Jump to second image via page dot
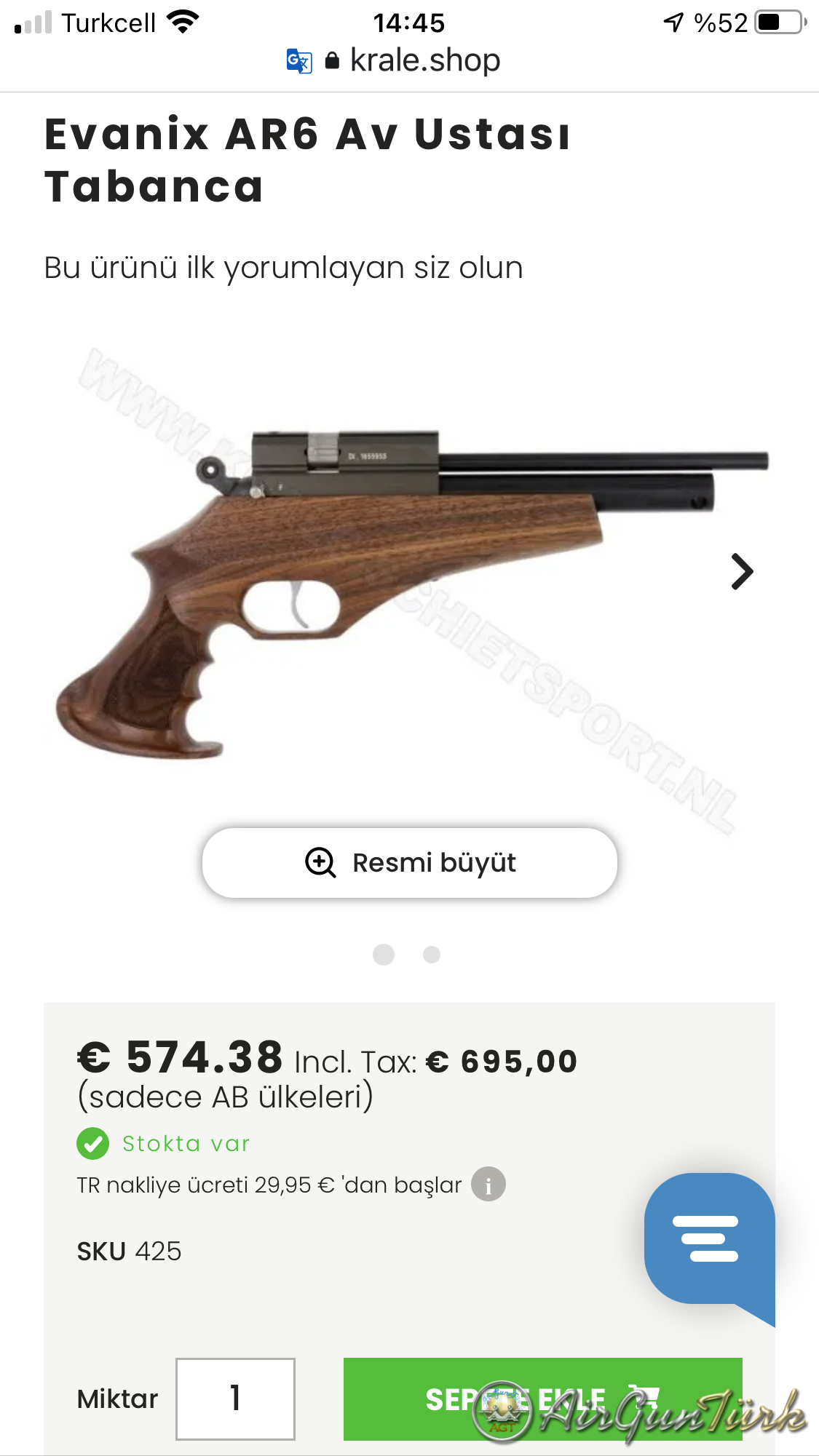819x1456 pixels. click(432, 955)
